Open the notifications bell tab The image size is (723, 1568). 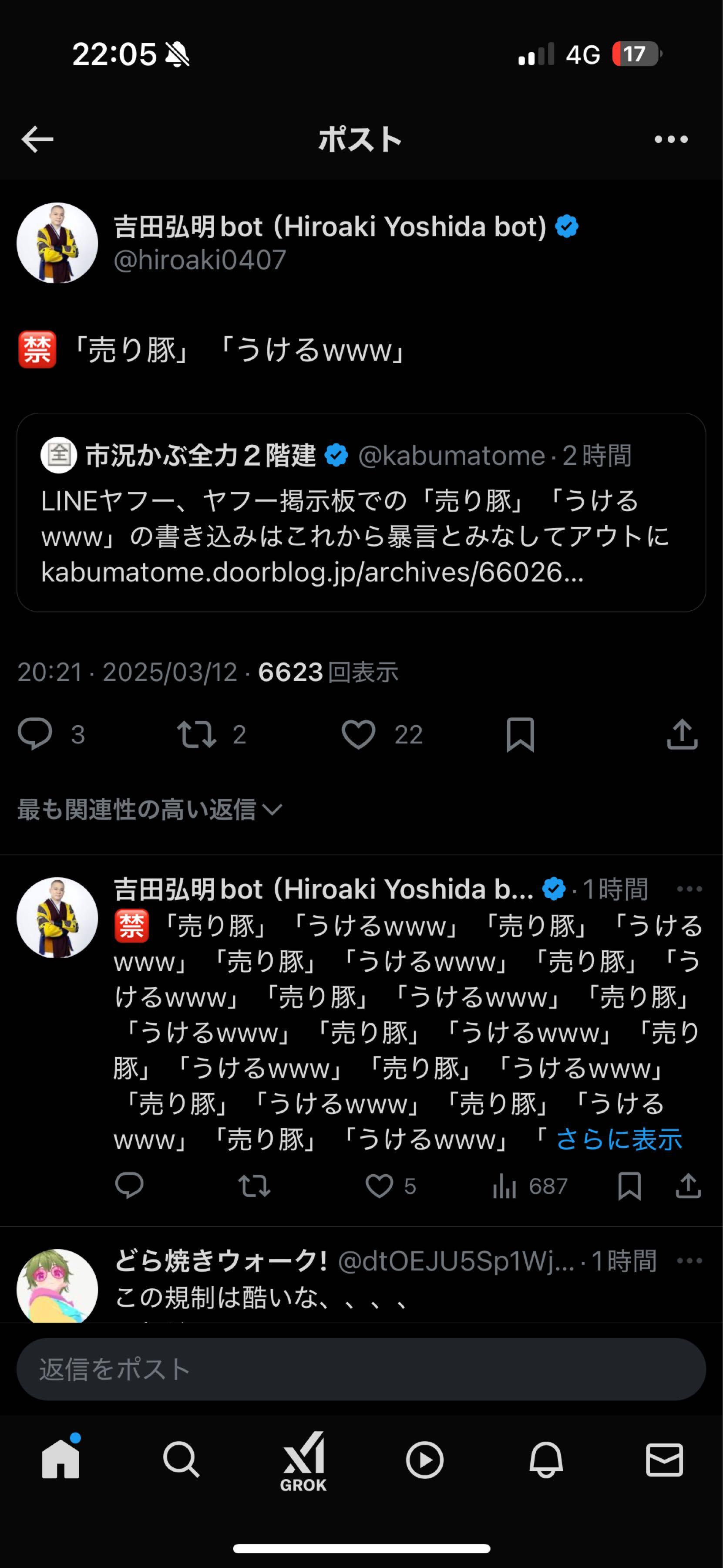[545, 1460]
